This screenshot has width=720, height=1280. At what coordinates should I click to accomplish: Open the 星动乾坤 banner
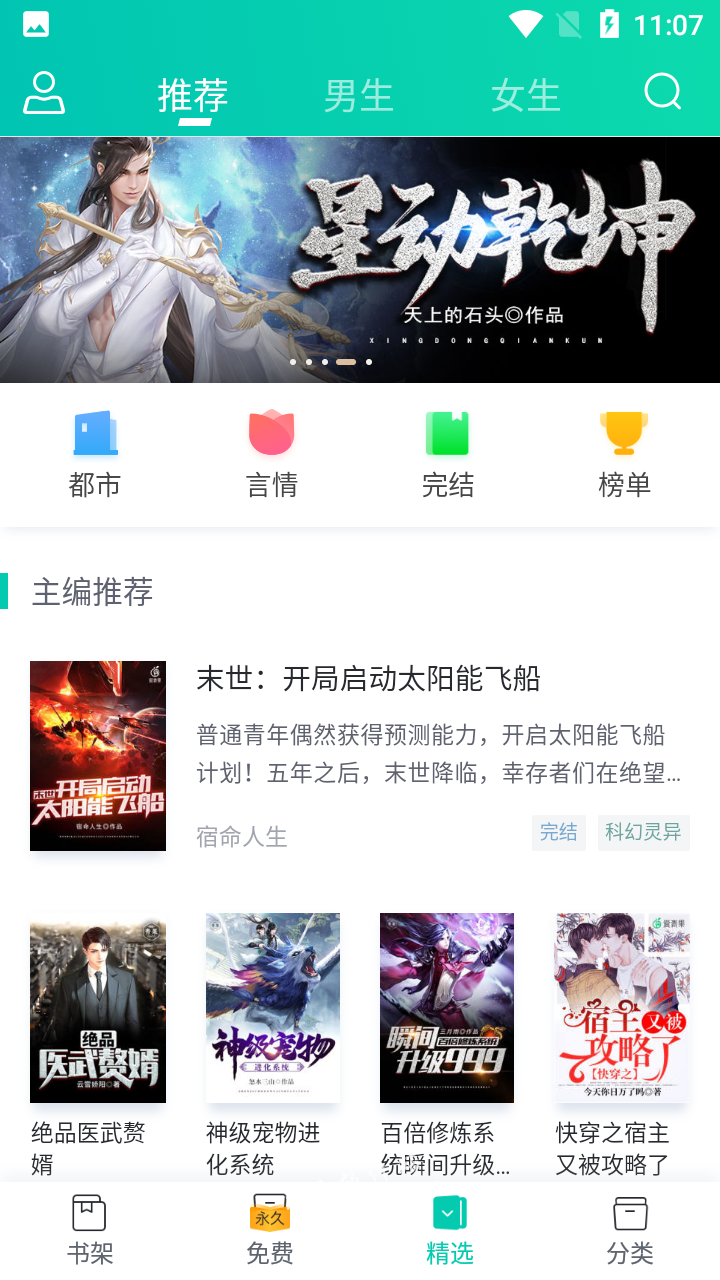click(x=360, y=260)
